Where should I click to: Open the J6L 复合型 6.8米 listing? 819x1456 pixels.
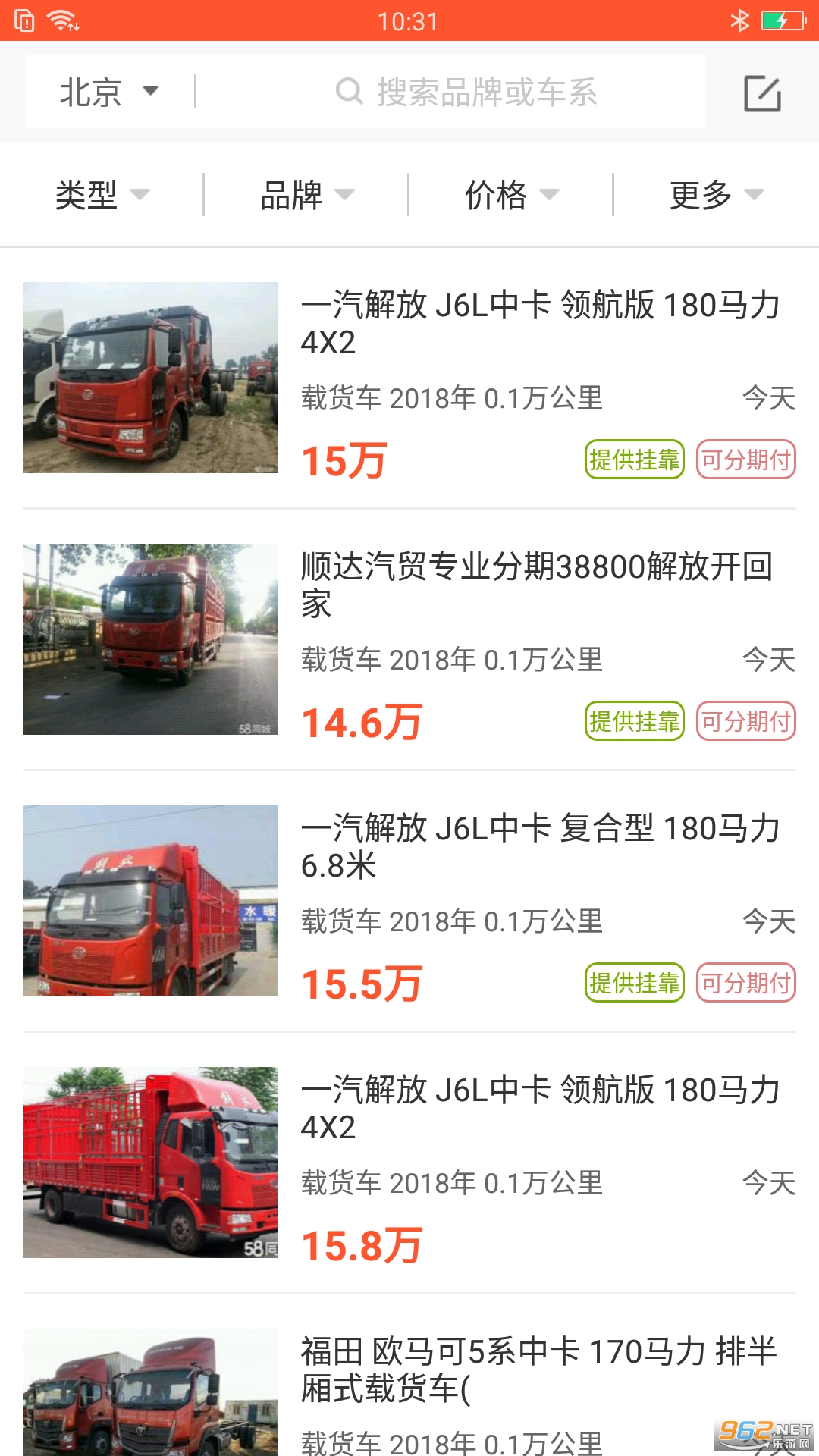click(x=539, y=847)
